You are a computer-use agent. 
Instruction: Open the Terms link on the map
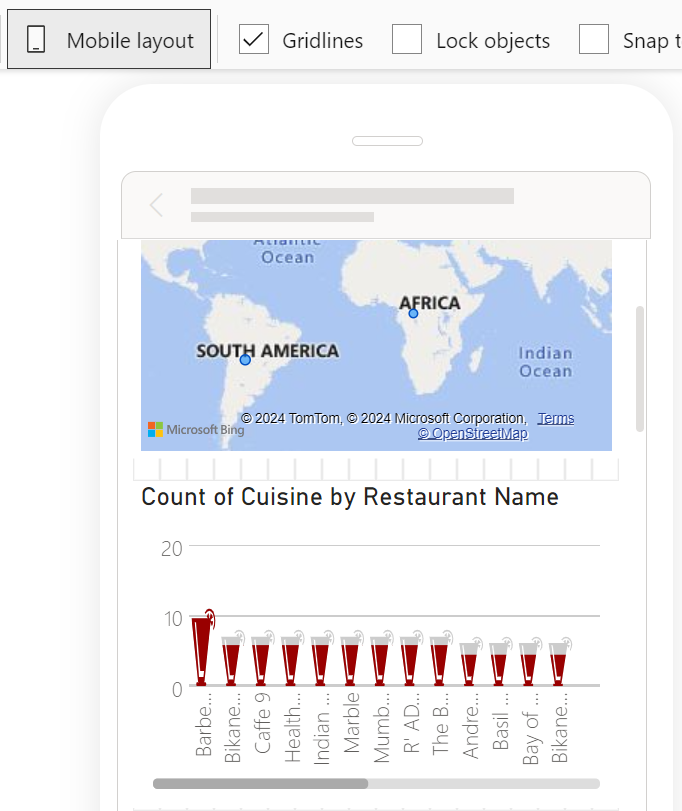pyautogui.click(x=556, y=418)
